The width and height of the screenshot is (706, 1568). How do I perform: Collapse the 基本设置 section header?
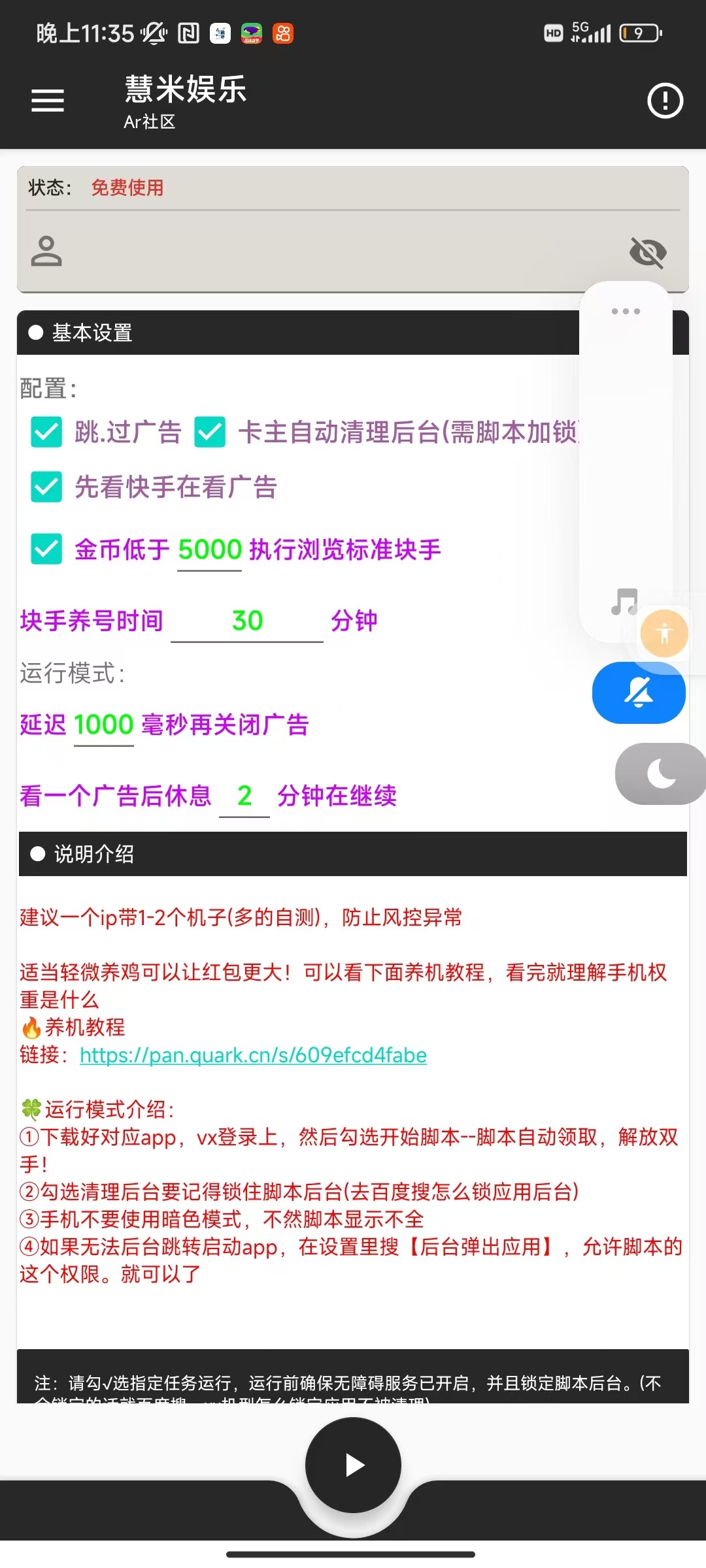pos(92,333)
